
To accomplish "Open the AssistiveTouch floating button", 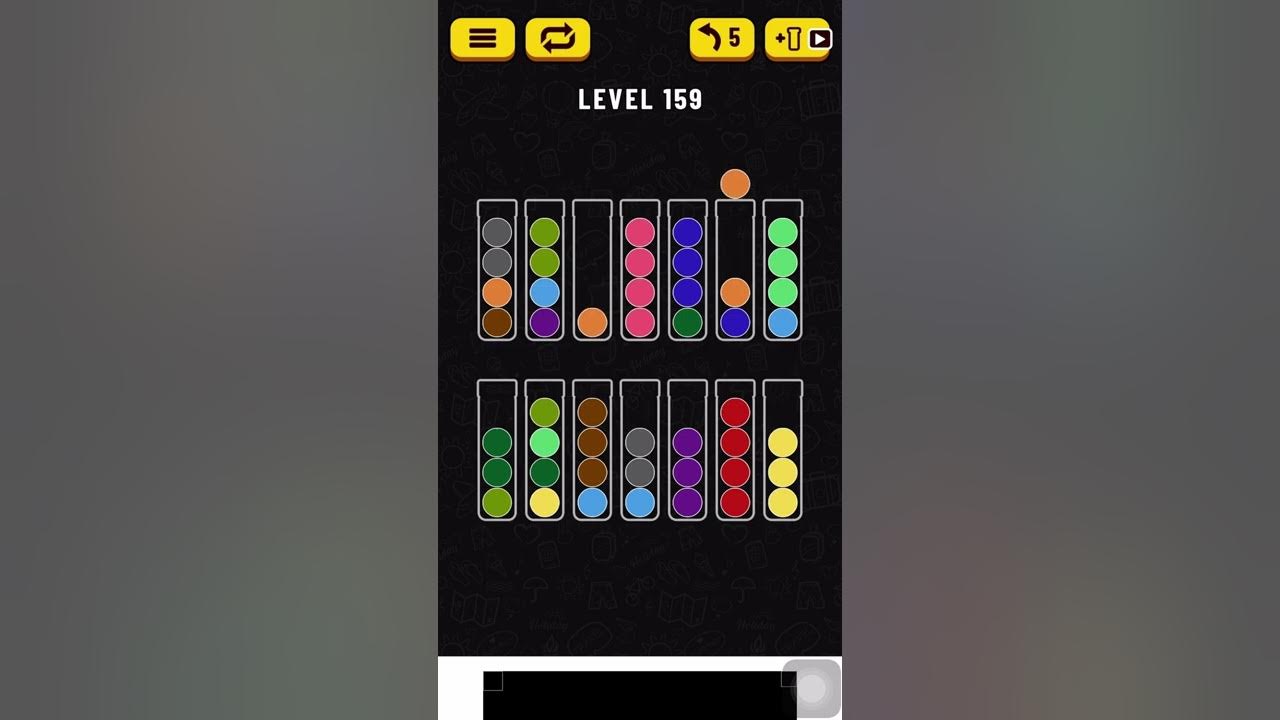I will 811,688.
